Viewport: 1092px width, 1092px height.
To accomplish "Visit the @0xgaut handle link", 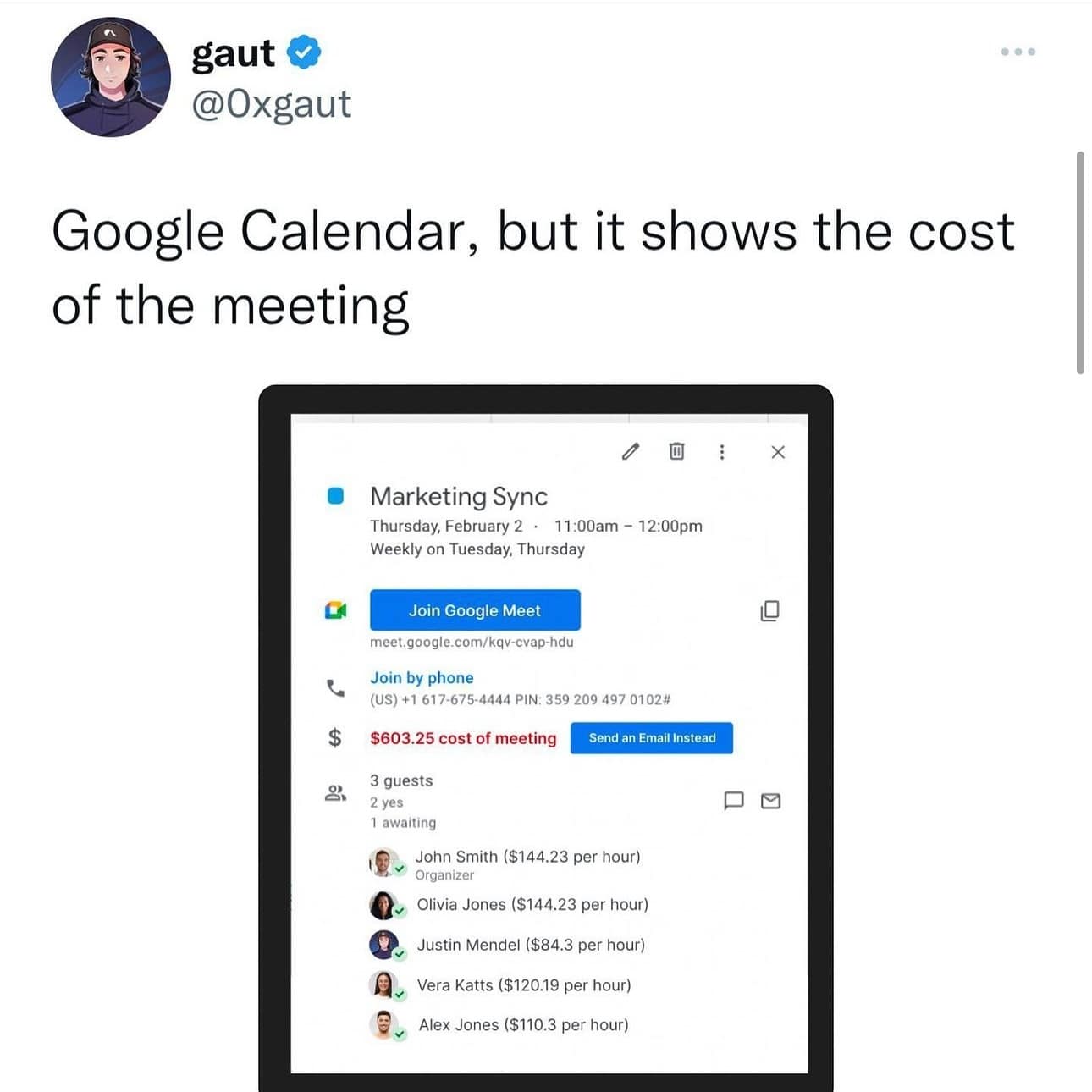I will pos(271,104).
